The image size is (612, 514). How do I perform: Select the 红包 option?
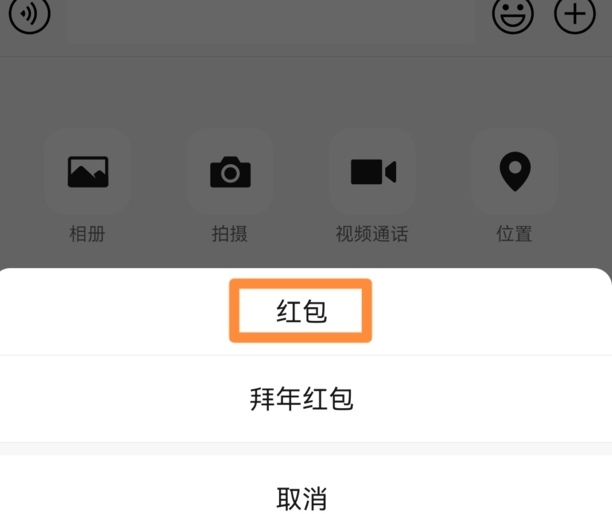301,312
